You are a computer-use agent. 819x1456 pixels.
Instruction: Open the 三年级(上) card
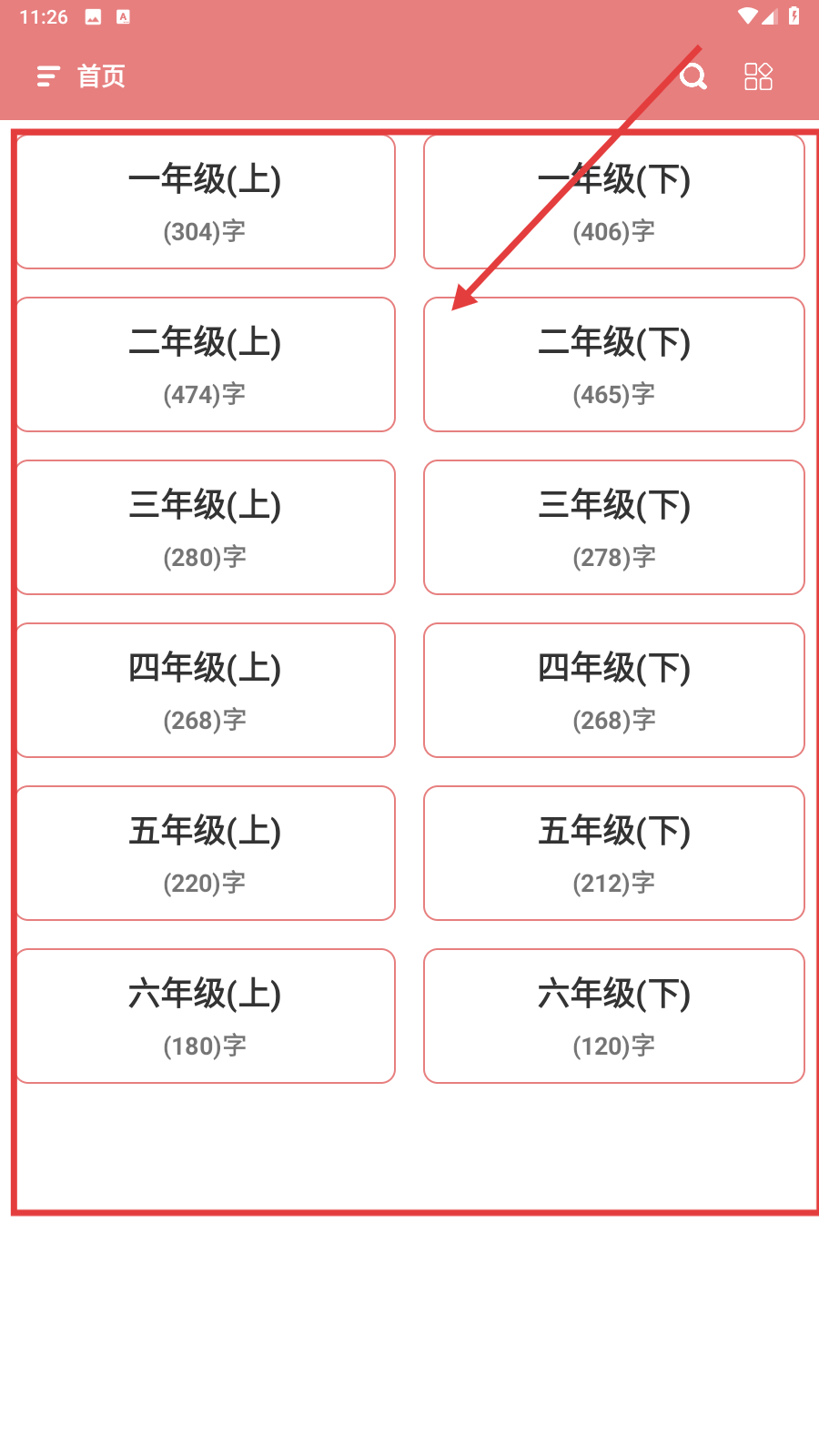[206, 528]
